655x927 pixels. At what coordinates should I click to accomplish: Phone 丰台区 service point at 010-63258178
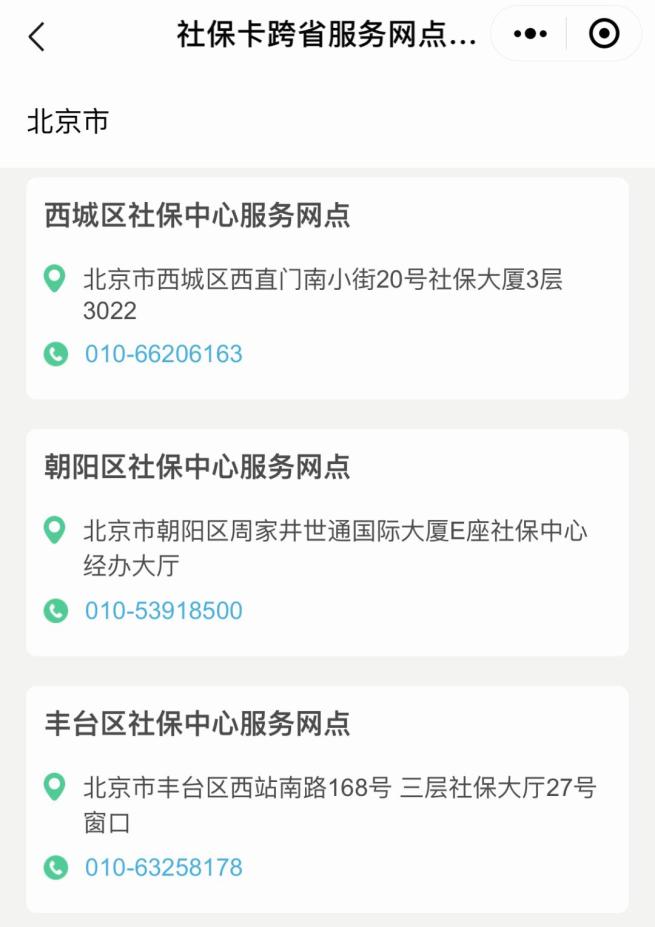(x=163, y=867)
